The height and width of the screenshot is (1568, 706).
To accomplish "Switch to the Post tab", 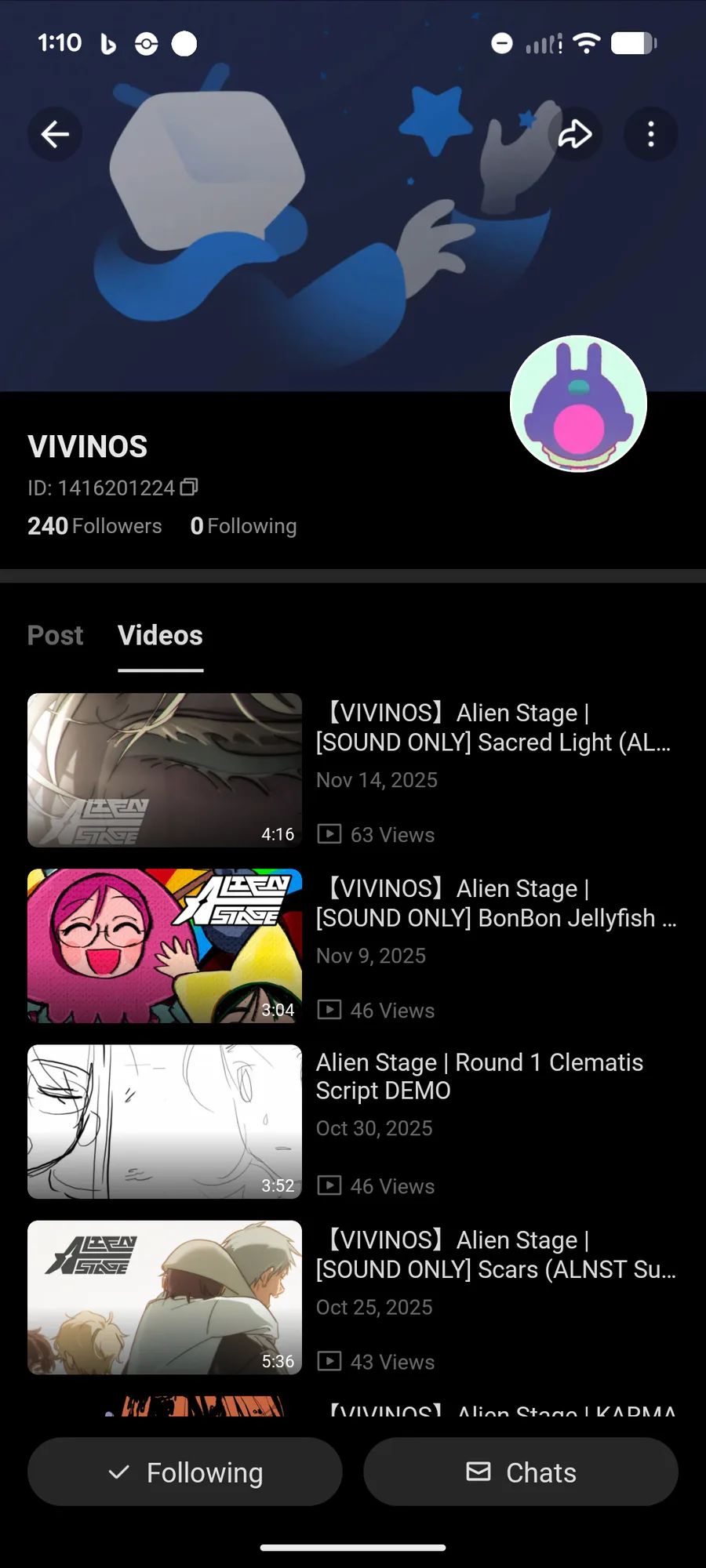I will pyautogui.click(x=55, y=635).
